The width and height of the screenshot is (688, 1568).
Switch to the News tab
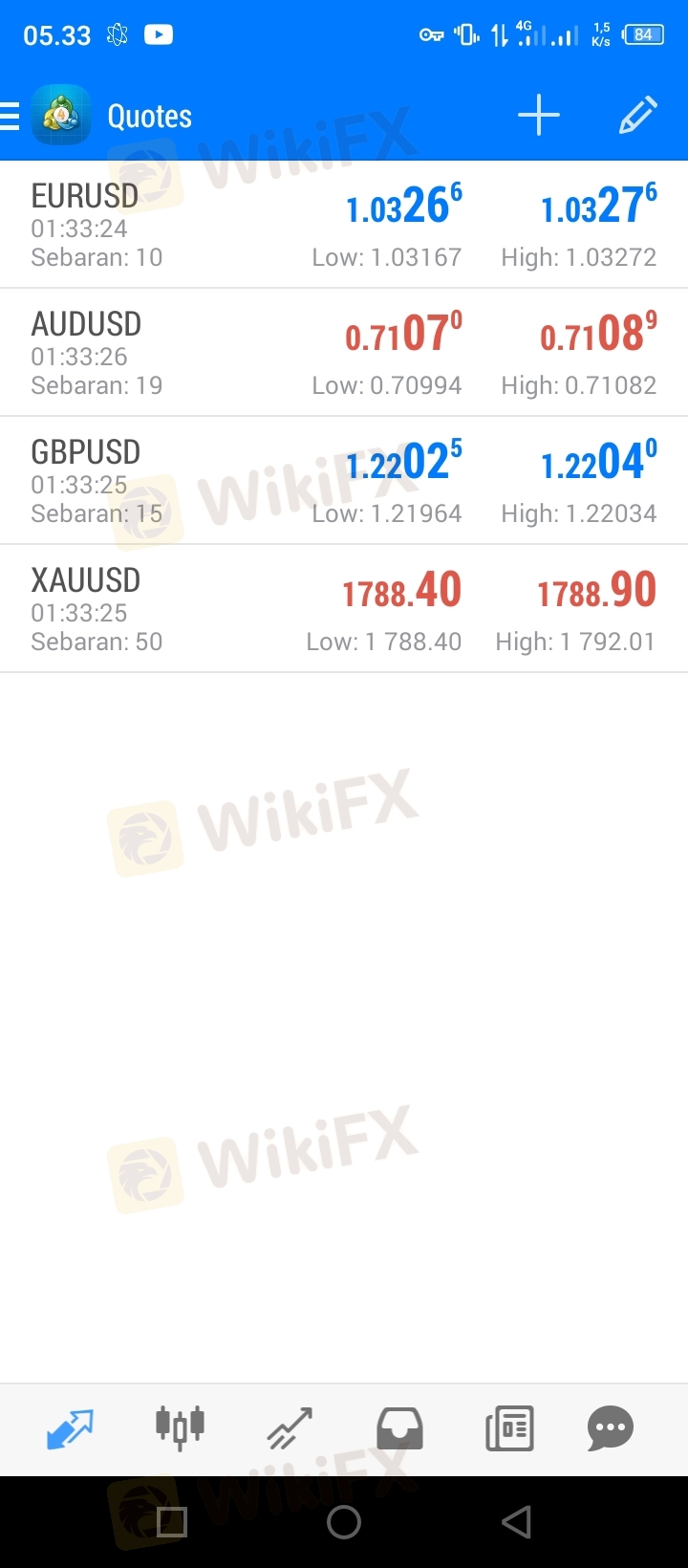coord(509,1428)
